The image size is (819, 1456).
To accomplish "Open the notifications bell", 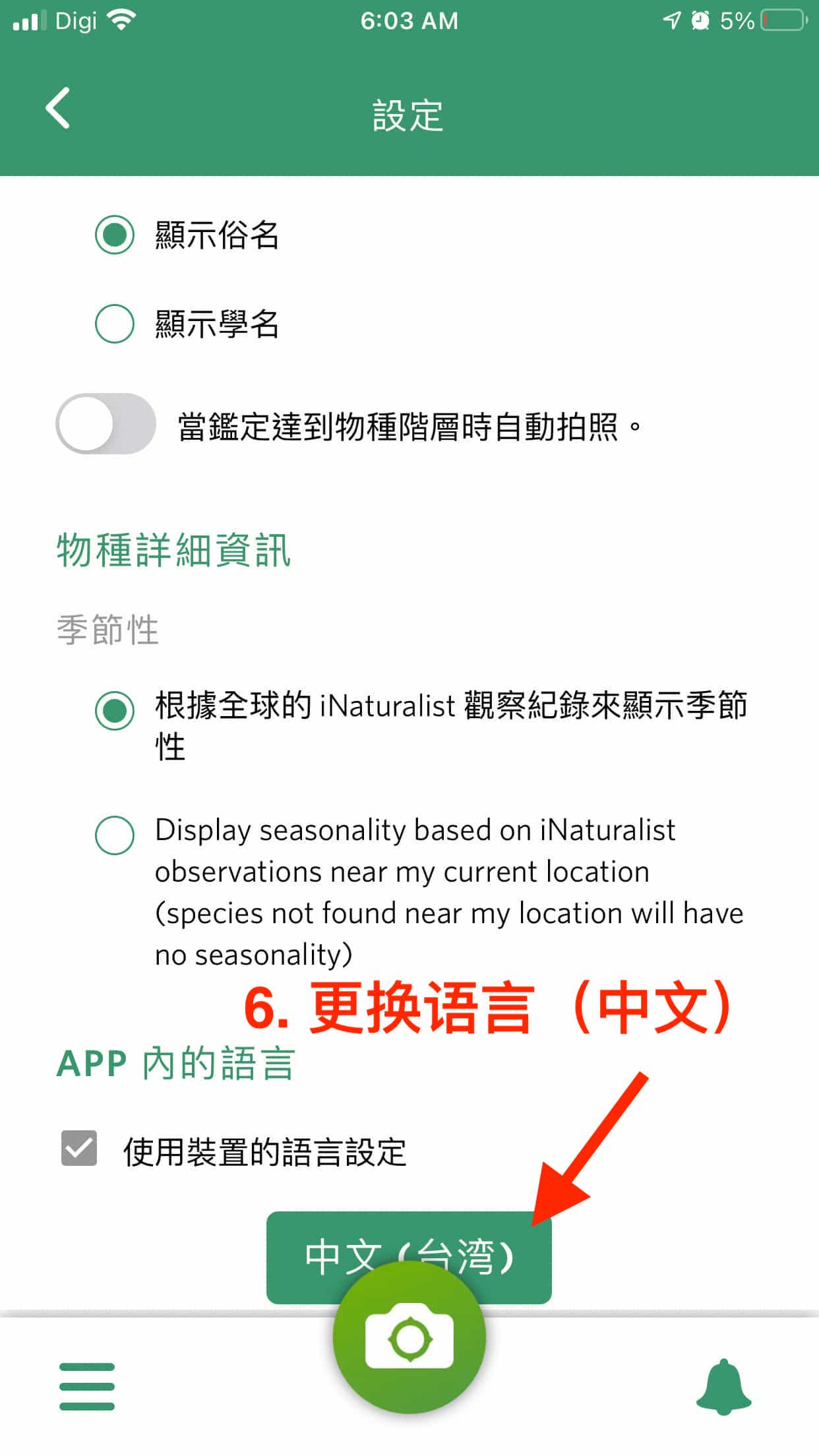I will click(x=723, y=1386).
